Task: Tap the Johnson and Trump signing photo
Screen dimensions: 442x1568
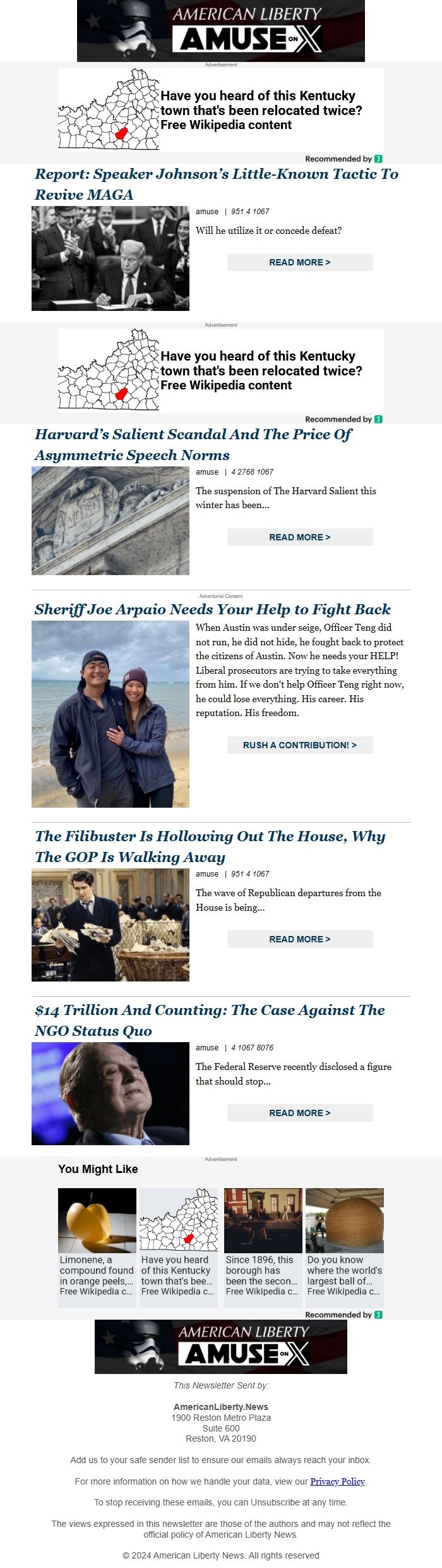Action: pos(110,258)
